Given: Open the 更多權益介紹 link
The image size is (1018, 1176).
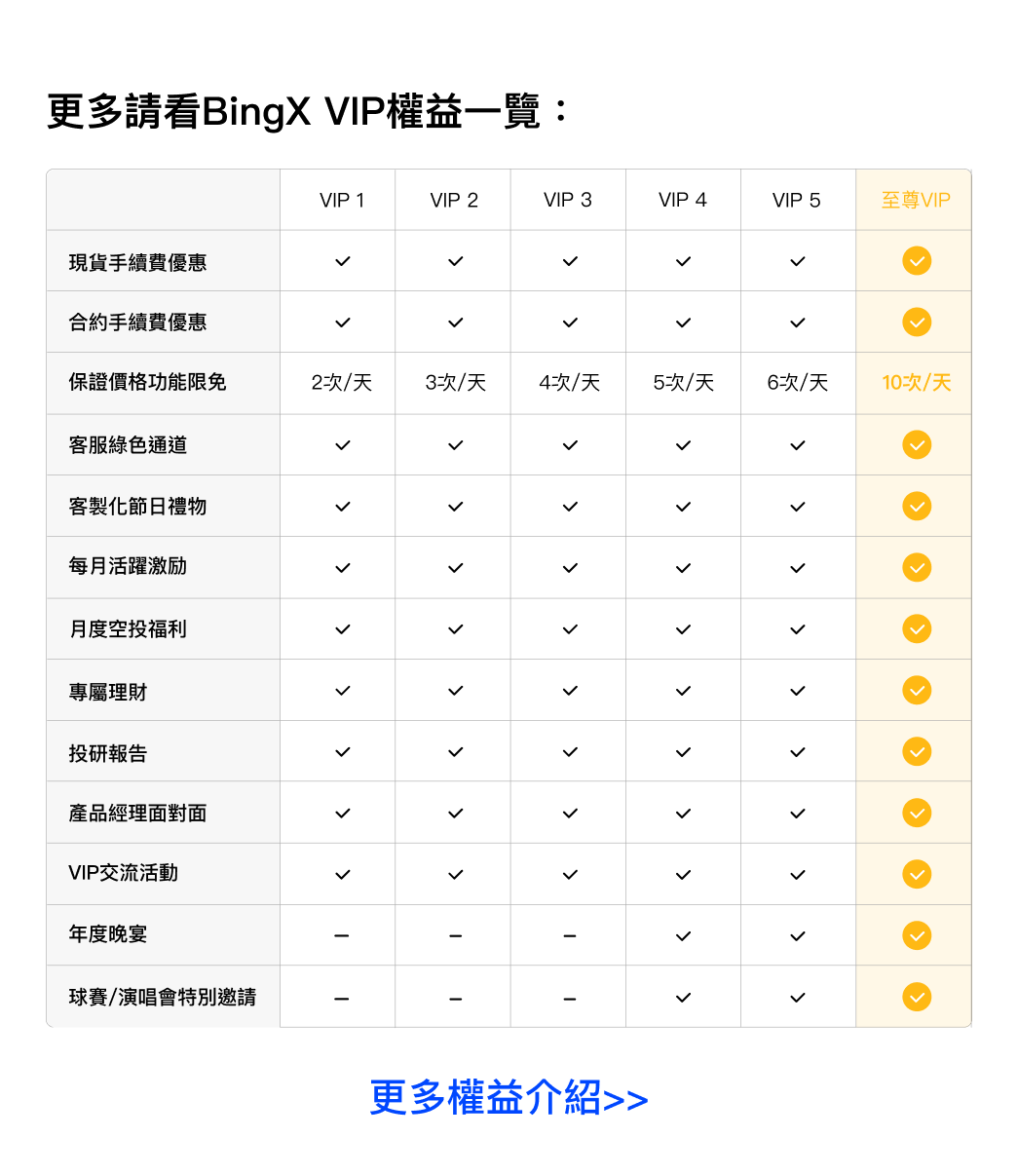Looking at the screenshot, I should [509, 1098].
